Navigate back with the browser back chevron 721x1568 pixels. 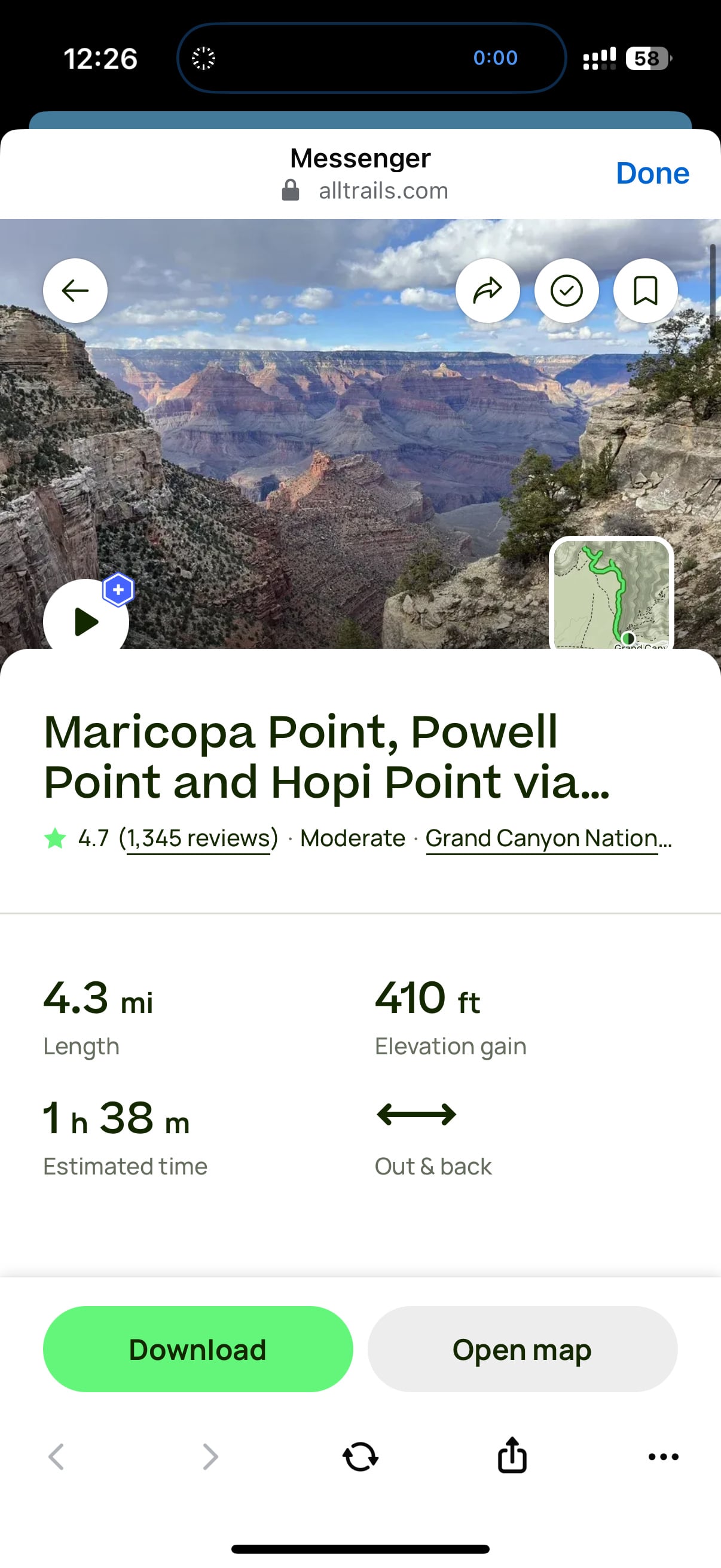tap(56, 1457)
